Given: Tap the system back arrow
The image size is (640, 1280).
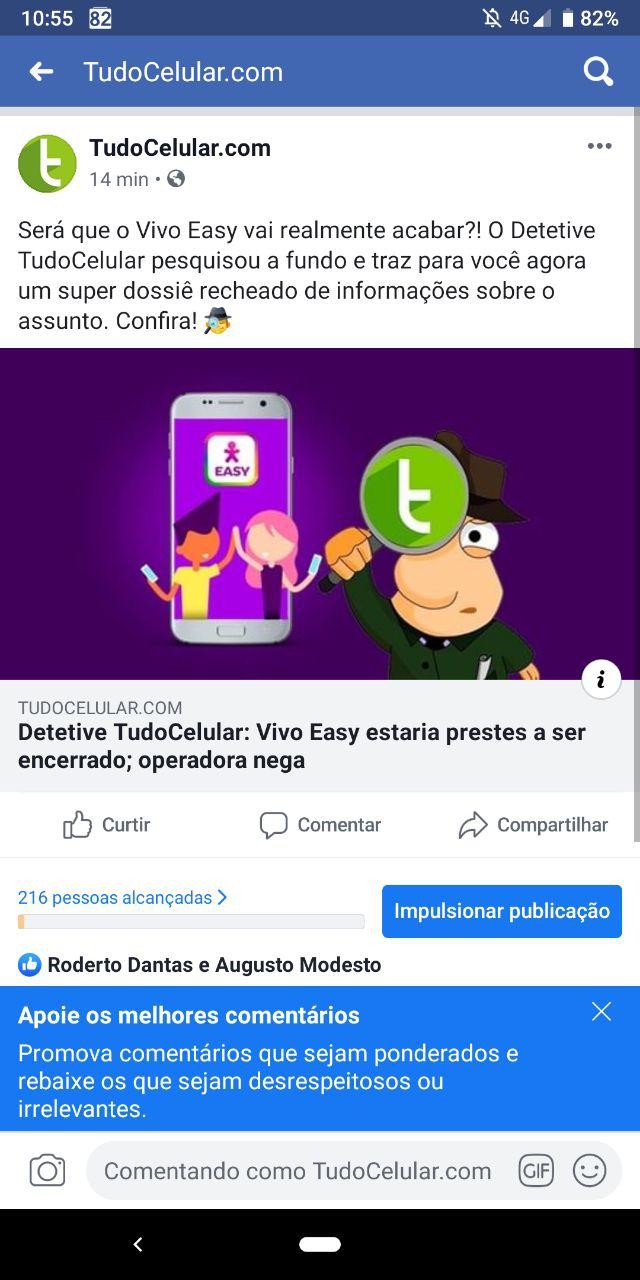Looking at the screenshot, I should point(138,1245).
